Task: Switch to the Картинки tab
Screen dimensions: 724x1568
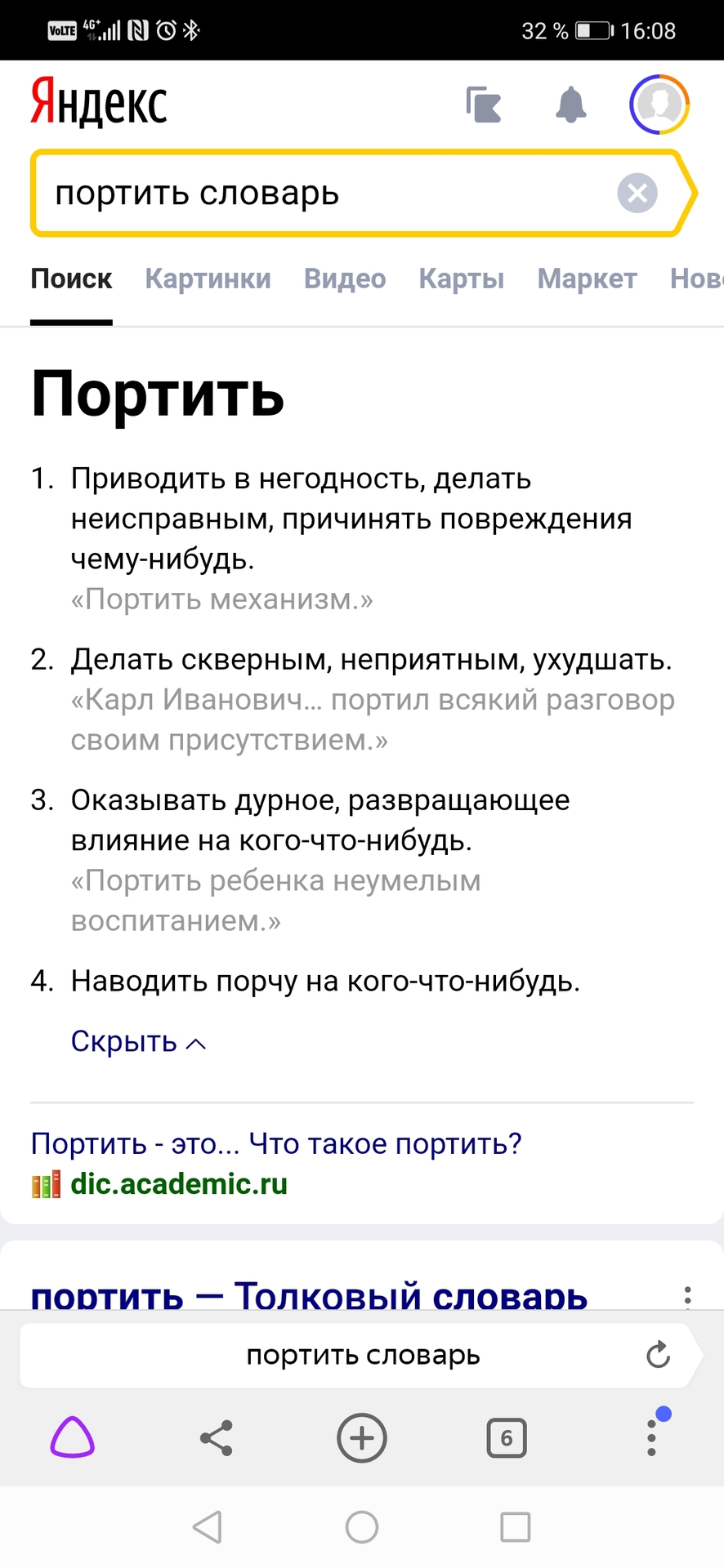Action: pos(208,279)
